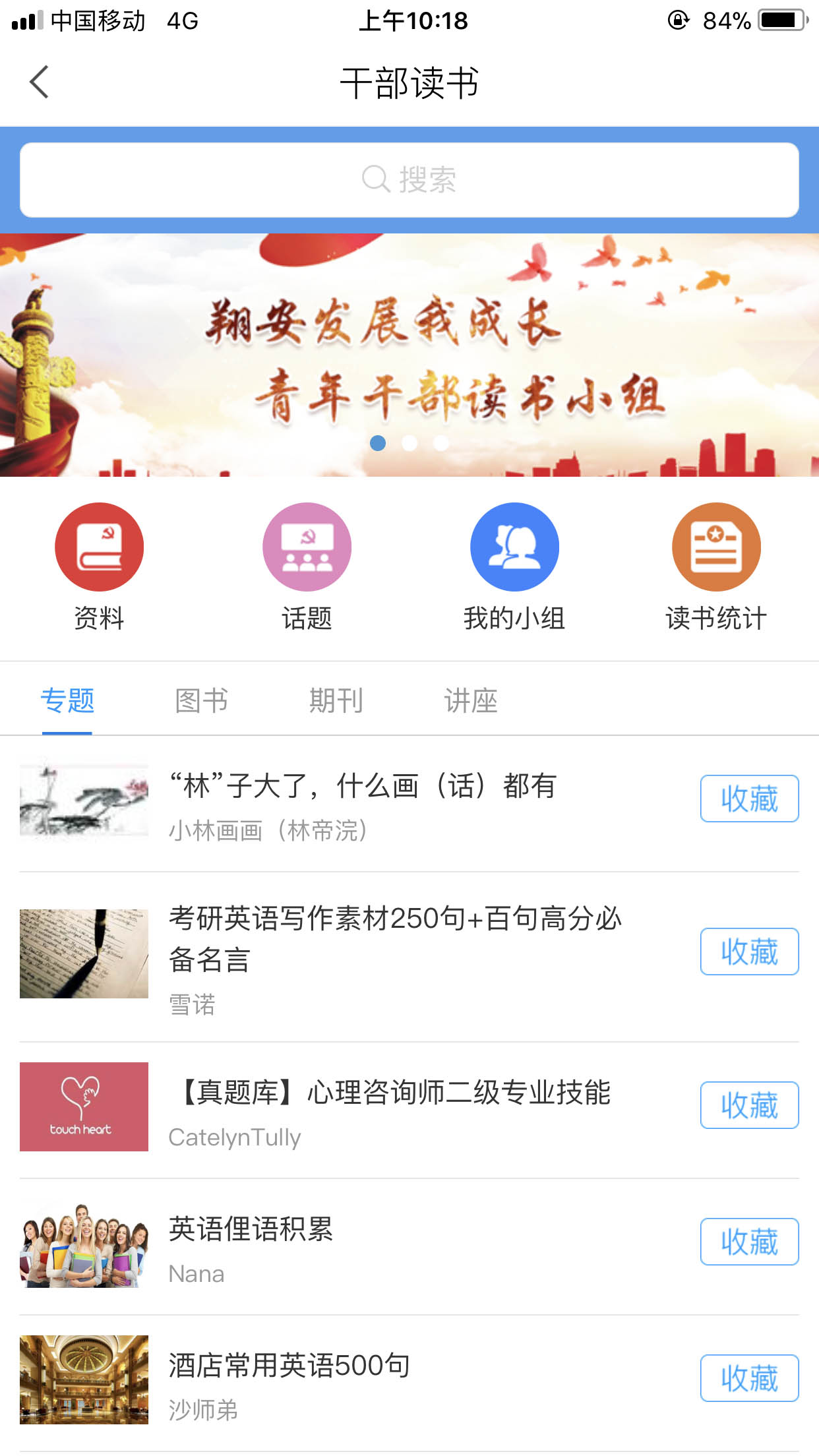Open 英语俚语积累 topic
This screenshot has height=1456, width=819.
251,1229
